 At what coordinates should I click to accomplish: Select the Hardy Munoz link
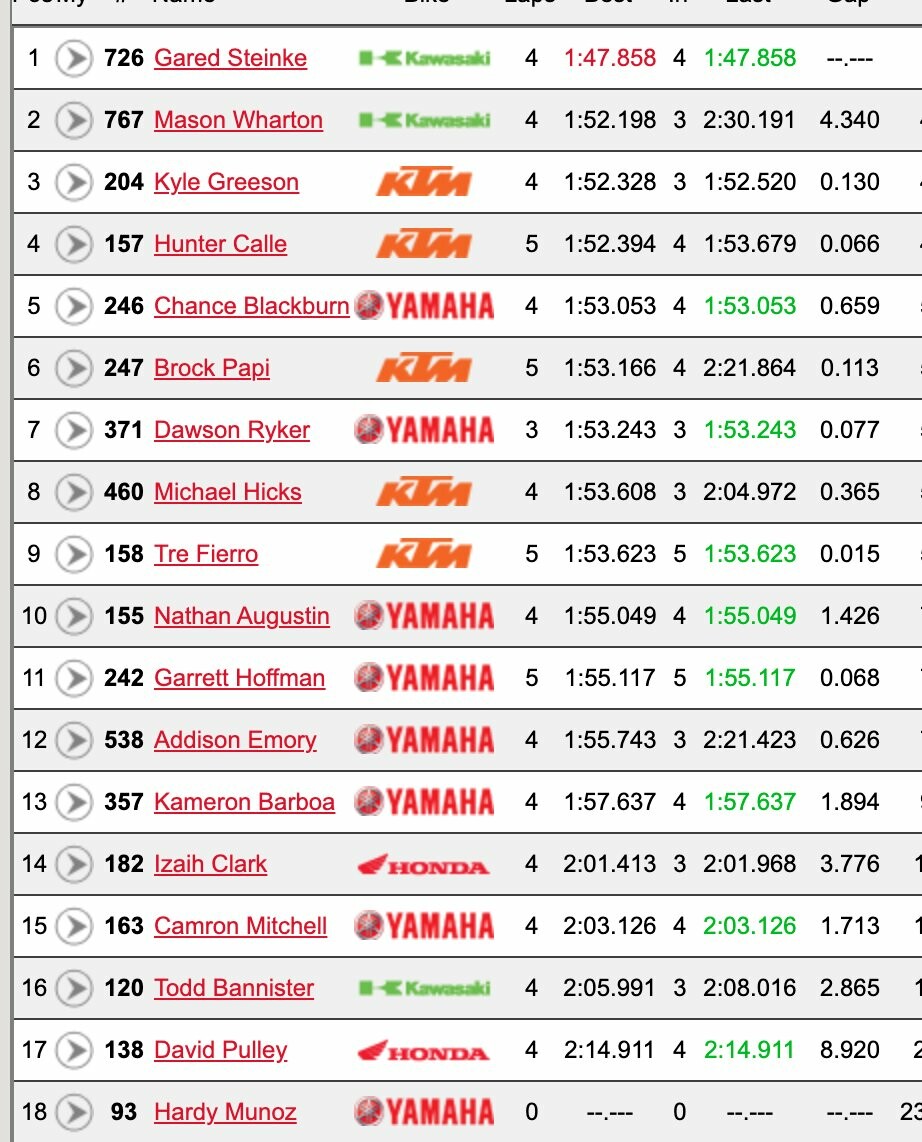tap(225, 1112)
